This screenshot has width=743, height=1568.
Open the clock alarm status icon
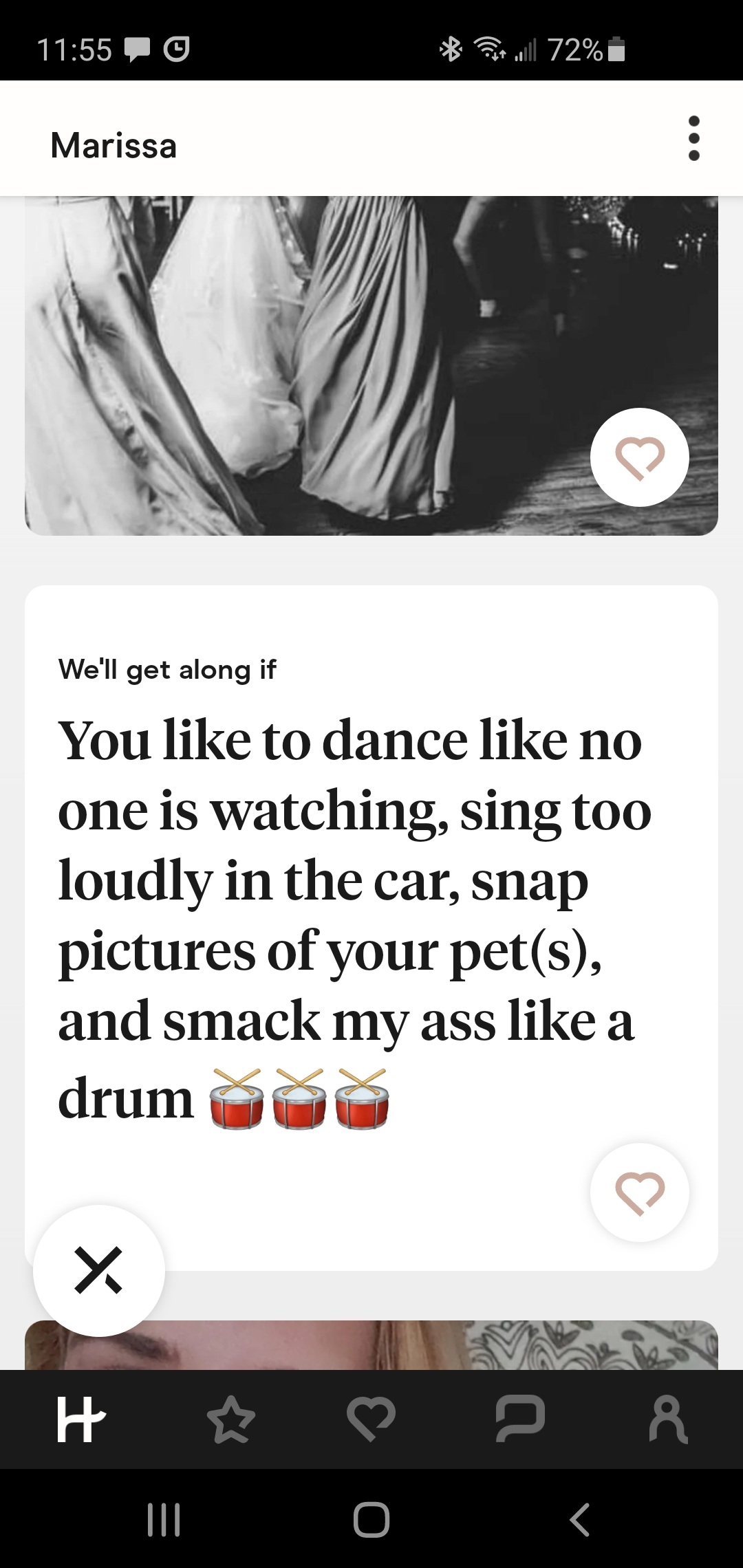177,50
